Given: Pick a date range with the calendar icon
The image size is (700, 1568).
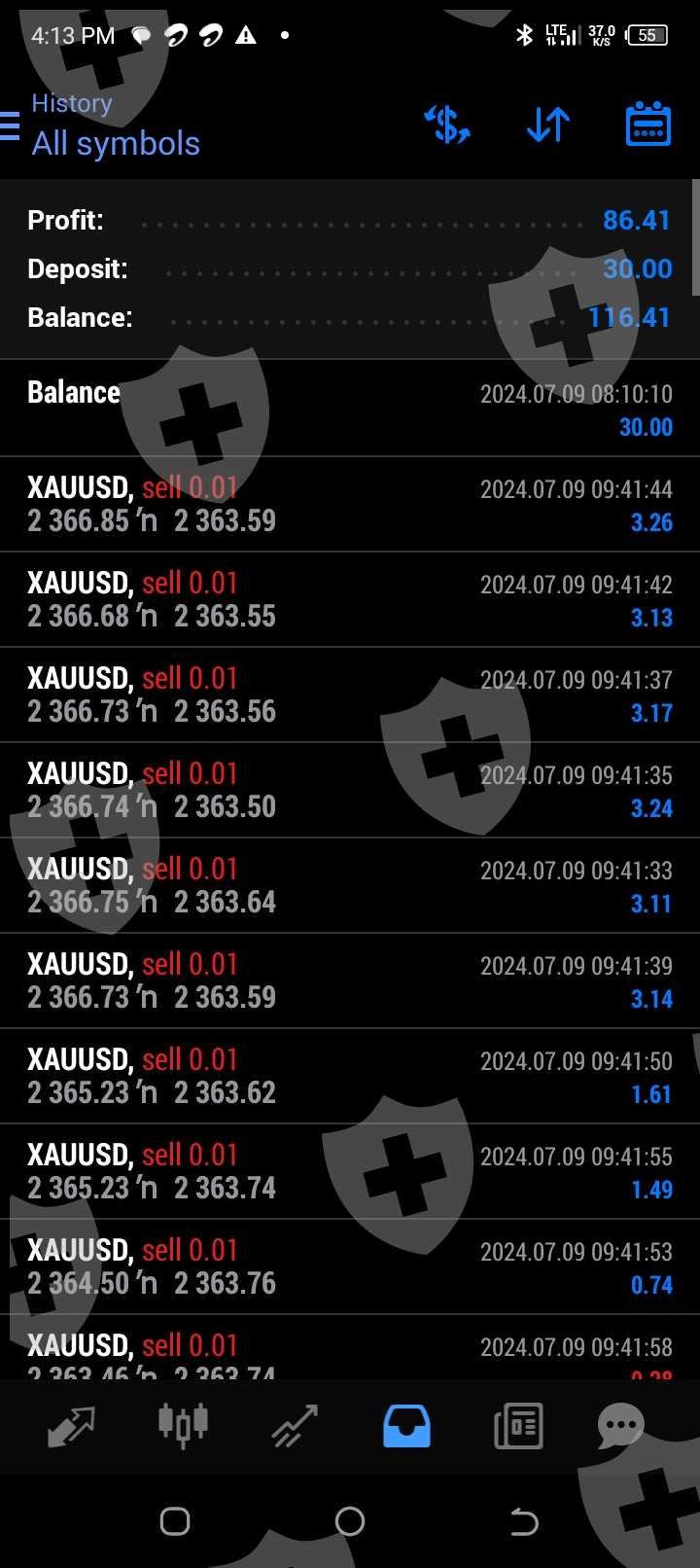Looking at the screenshot, I should coord(647,125).
